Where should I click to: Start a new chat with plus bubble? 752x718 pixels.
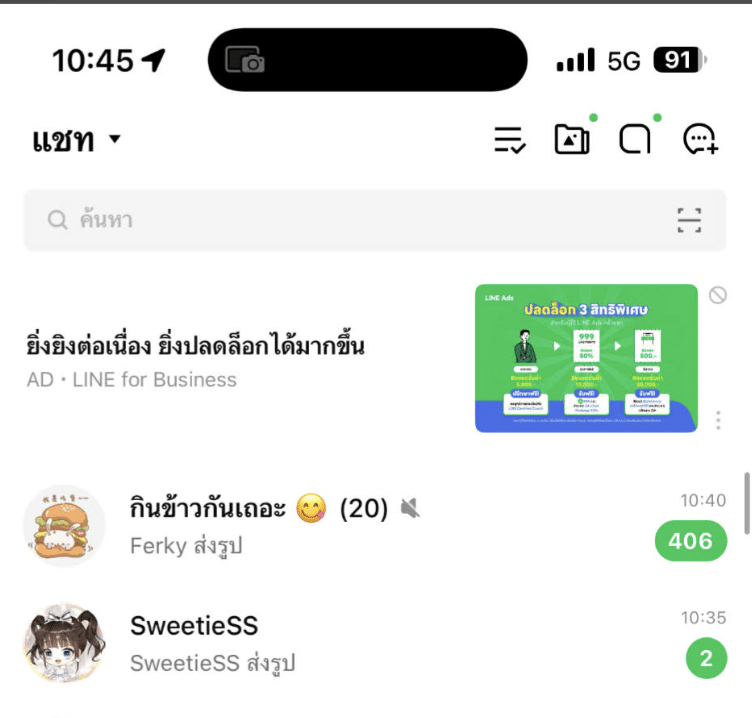[699, 140]
